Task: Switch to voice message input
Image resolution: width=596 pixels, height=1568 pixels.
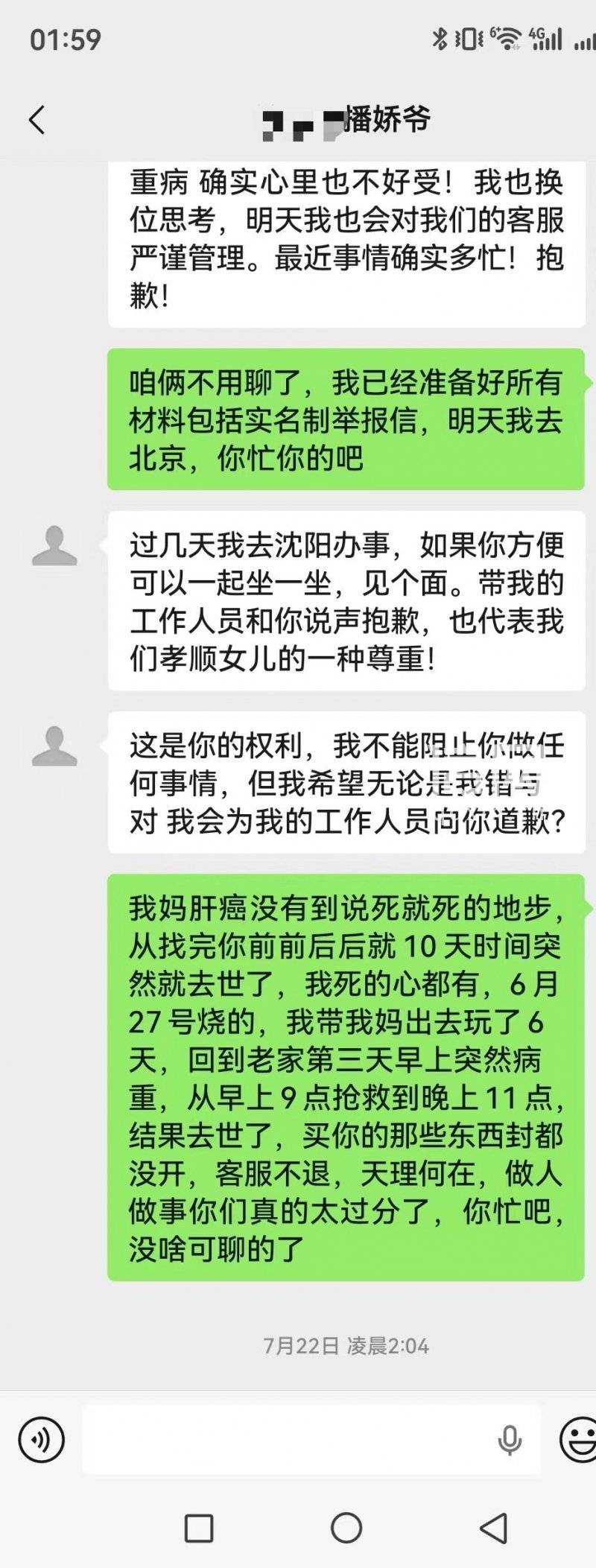Action: (42, 1439)
